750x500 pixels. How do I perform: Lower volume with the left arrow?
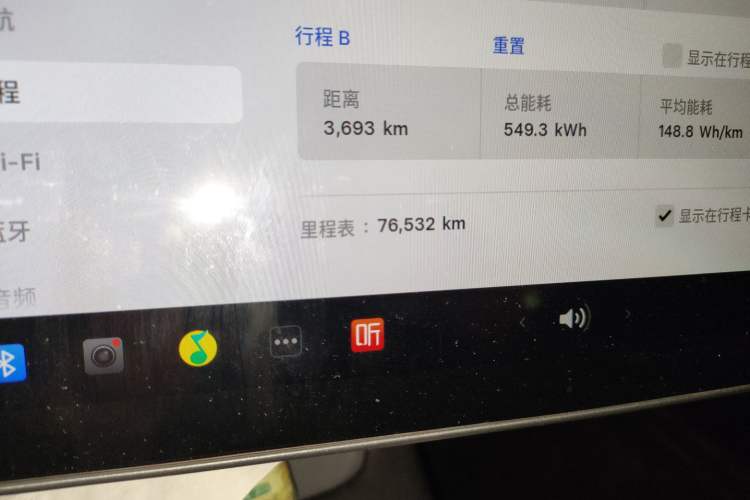coord(522,322)
